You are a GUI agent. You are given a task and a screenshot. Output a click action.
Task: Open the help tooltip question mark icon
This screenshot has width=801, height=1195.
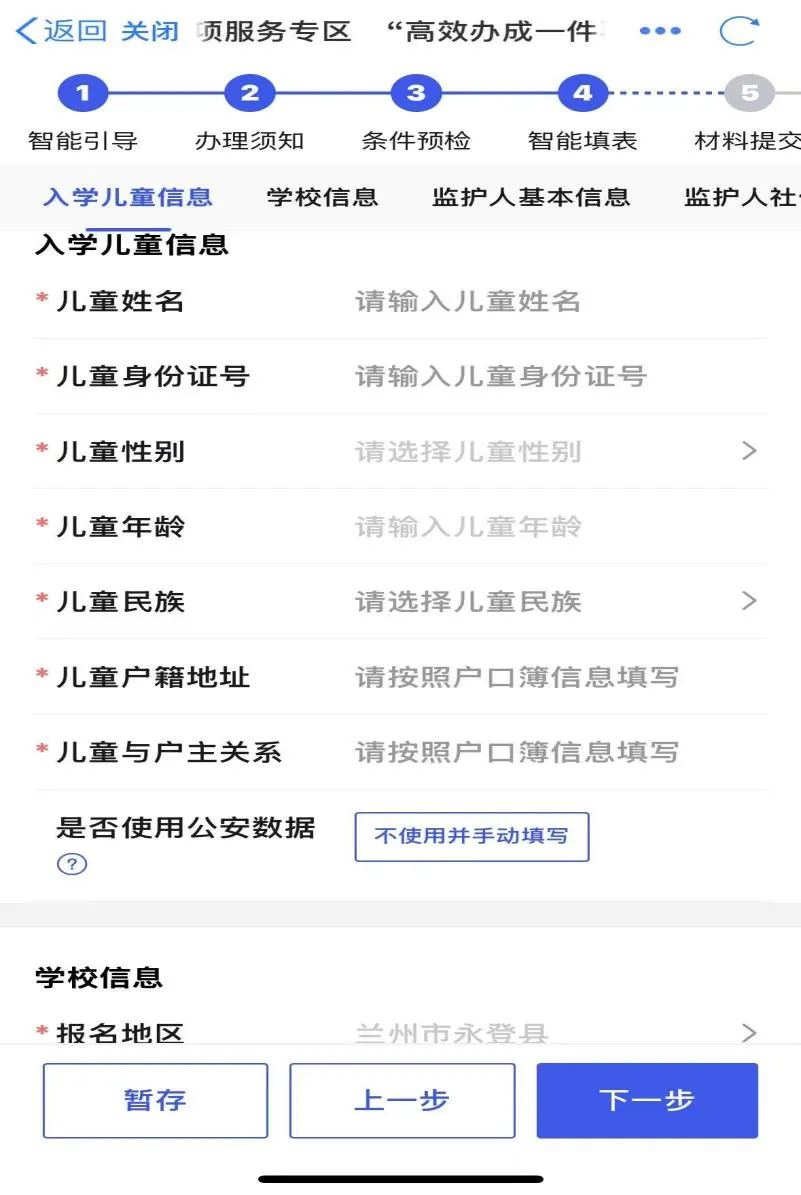(69, 862)
